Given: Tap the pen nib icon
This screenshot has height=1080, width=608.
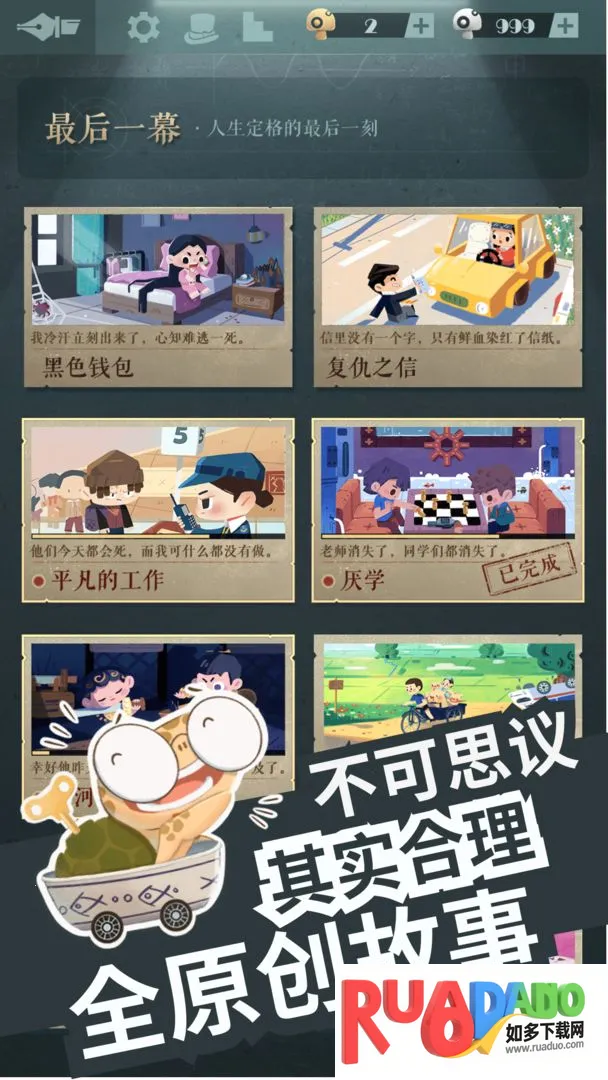Looking at the screenshot, I should (x=47, y=26).
